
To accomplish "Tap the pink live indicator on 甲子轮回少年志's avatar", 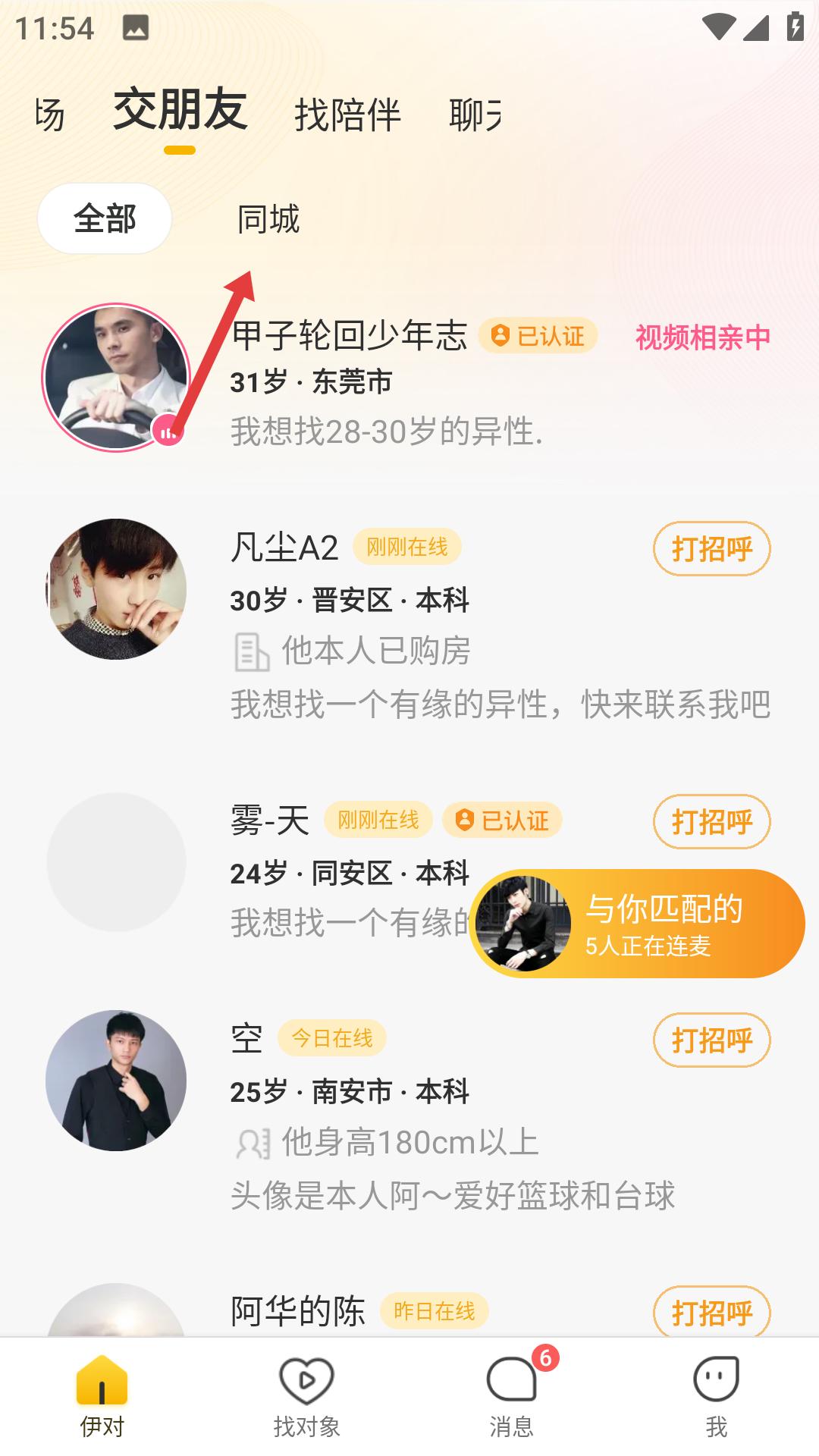I will click(168, 428).
